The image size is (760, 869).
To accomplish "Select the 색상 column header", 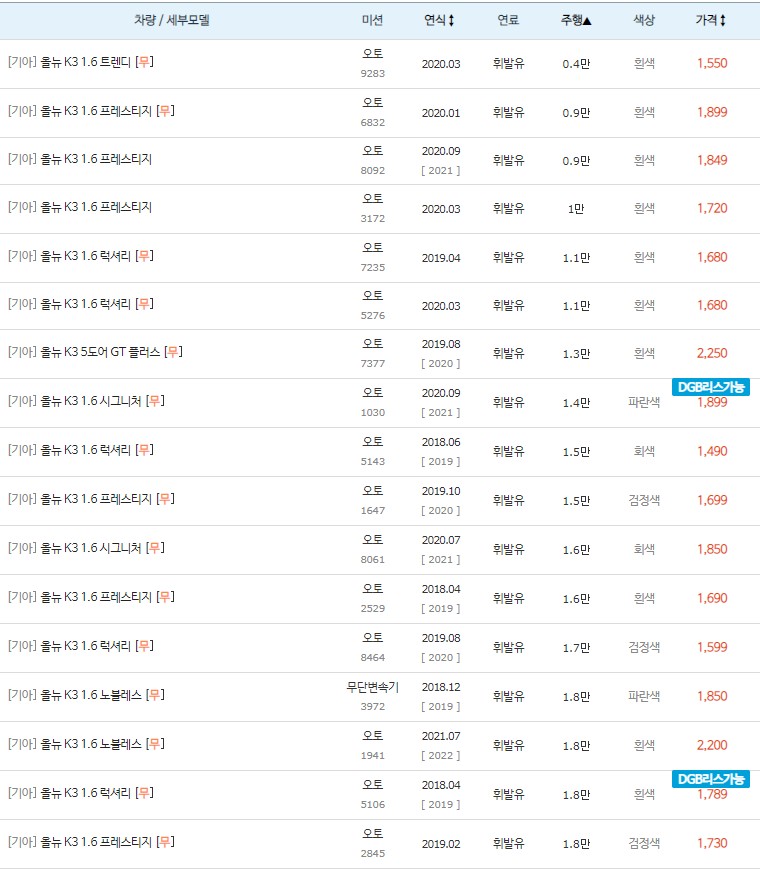I will point(645,19).
